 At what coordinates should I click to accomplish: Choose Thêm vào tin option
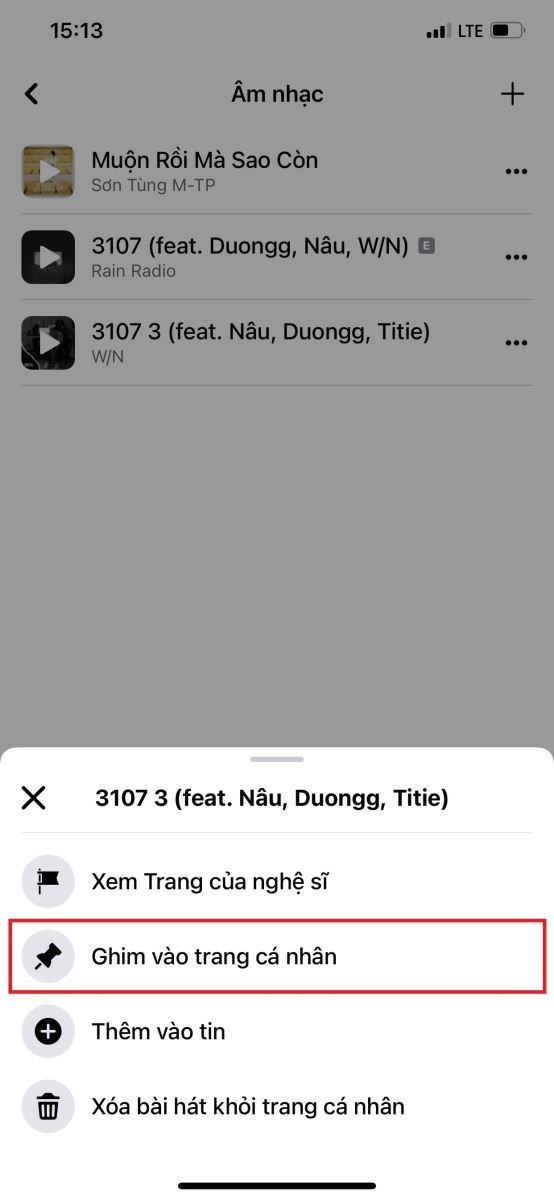pos(277,1031)
